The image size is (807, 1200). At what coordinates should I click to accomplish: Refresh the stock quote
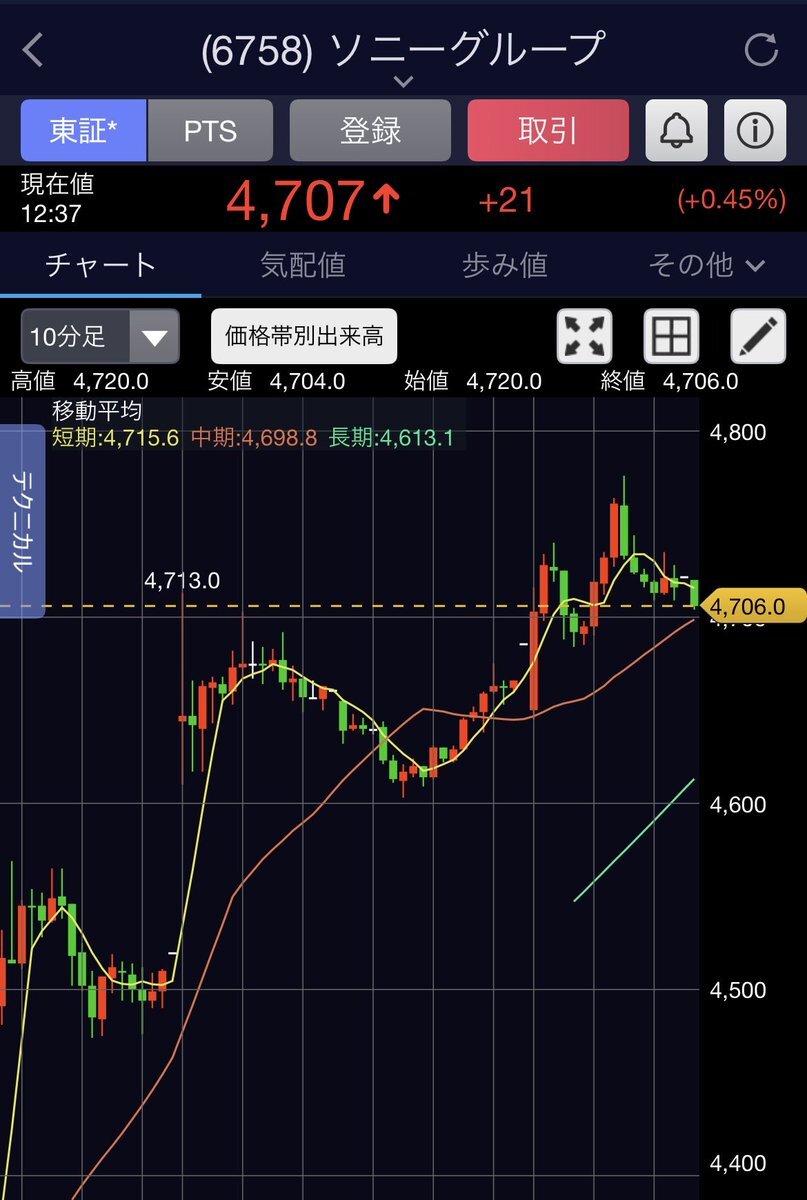(x=762, y=50)
